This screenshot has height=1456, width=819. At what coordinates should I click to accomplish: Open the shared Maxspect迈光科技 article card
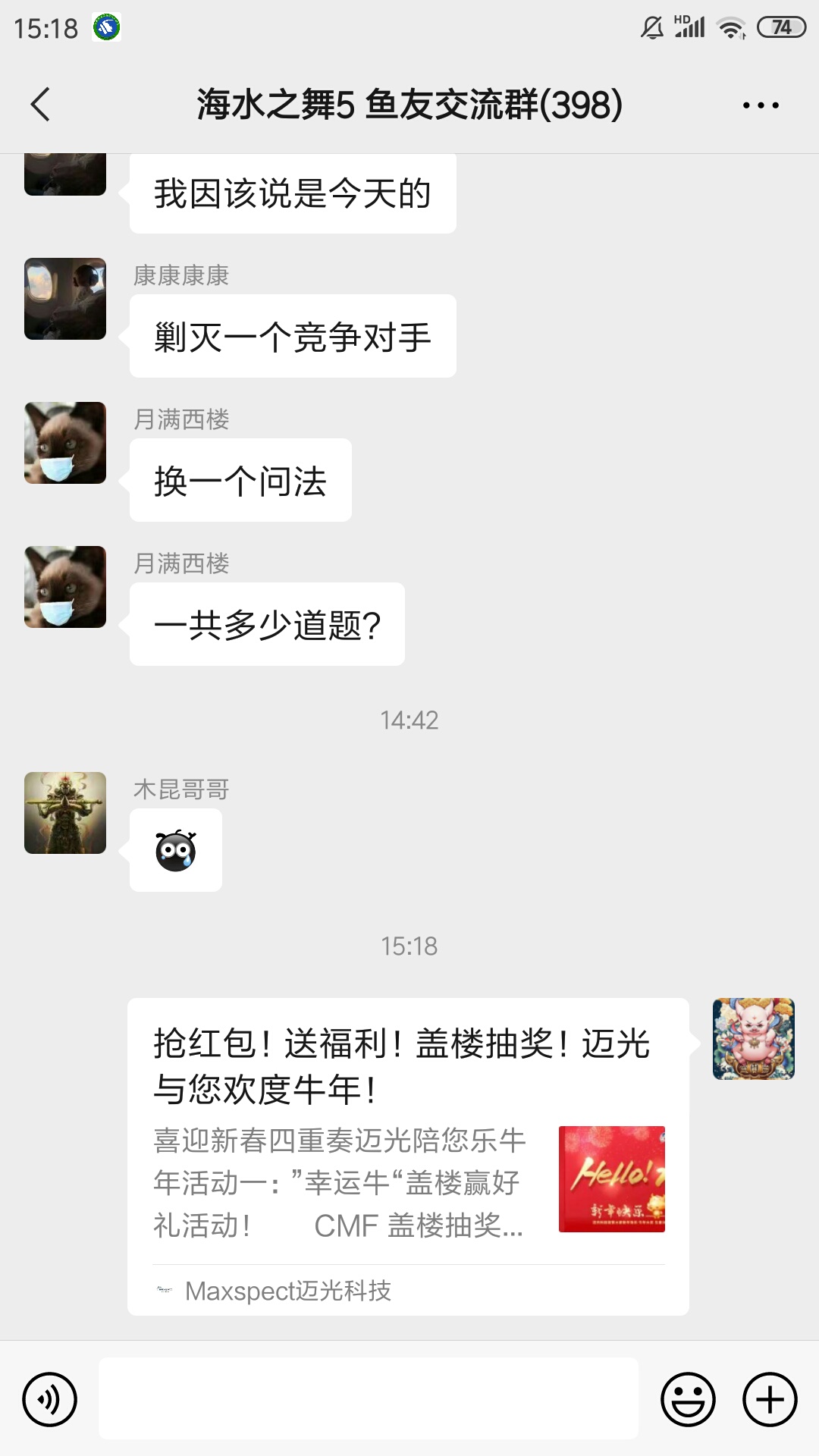tap(408, 1156)
